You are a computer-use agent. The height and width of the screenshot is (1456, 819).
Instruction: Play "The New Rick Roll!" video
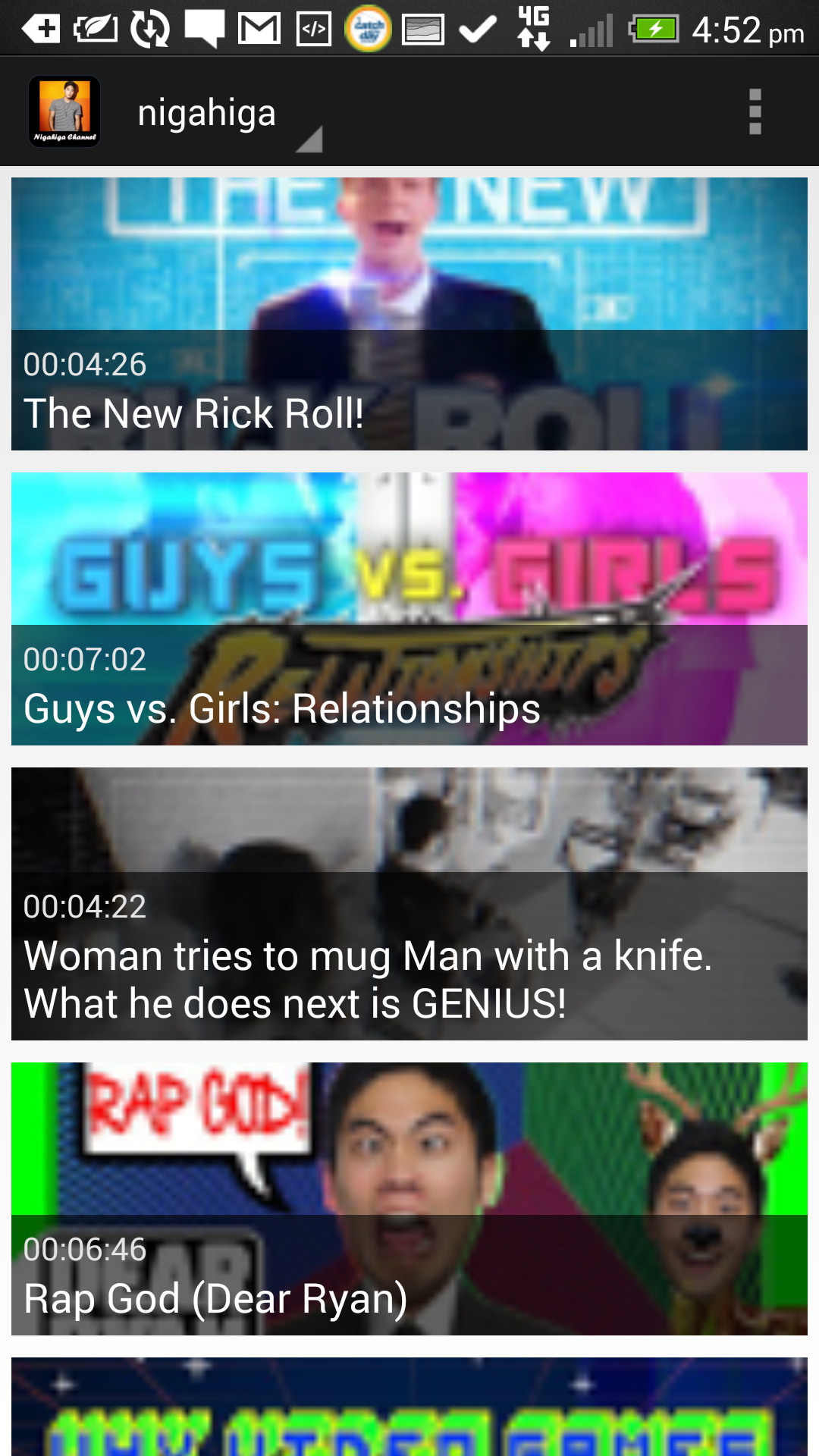click(409, 314)
